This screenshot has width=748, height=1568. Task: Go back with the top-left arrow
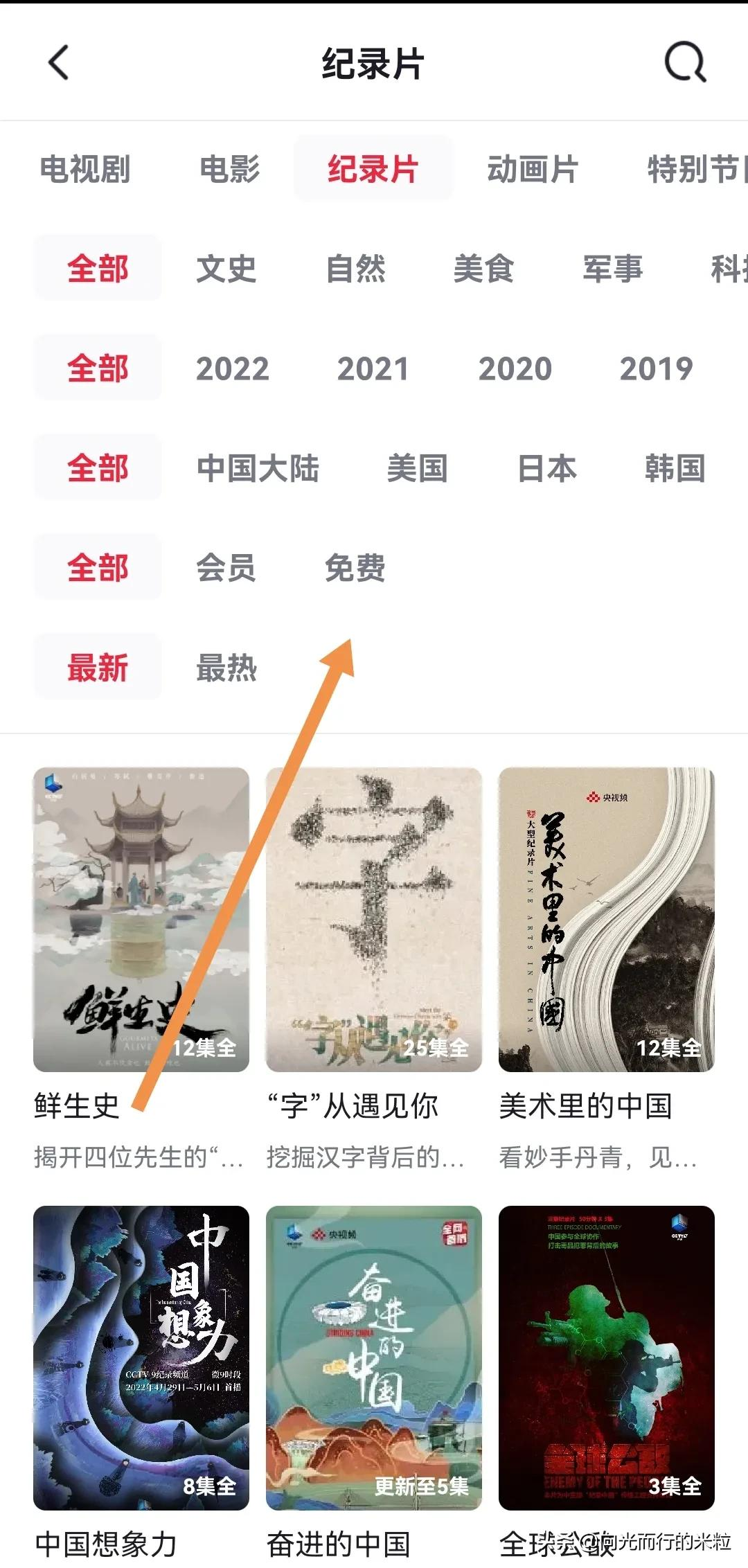pyautogui.click(x=59, y=62)
